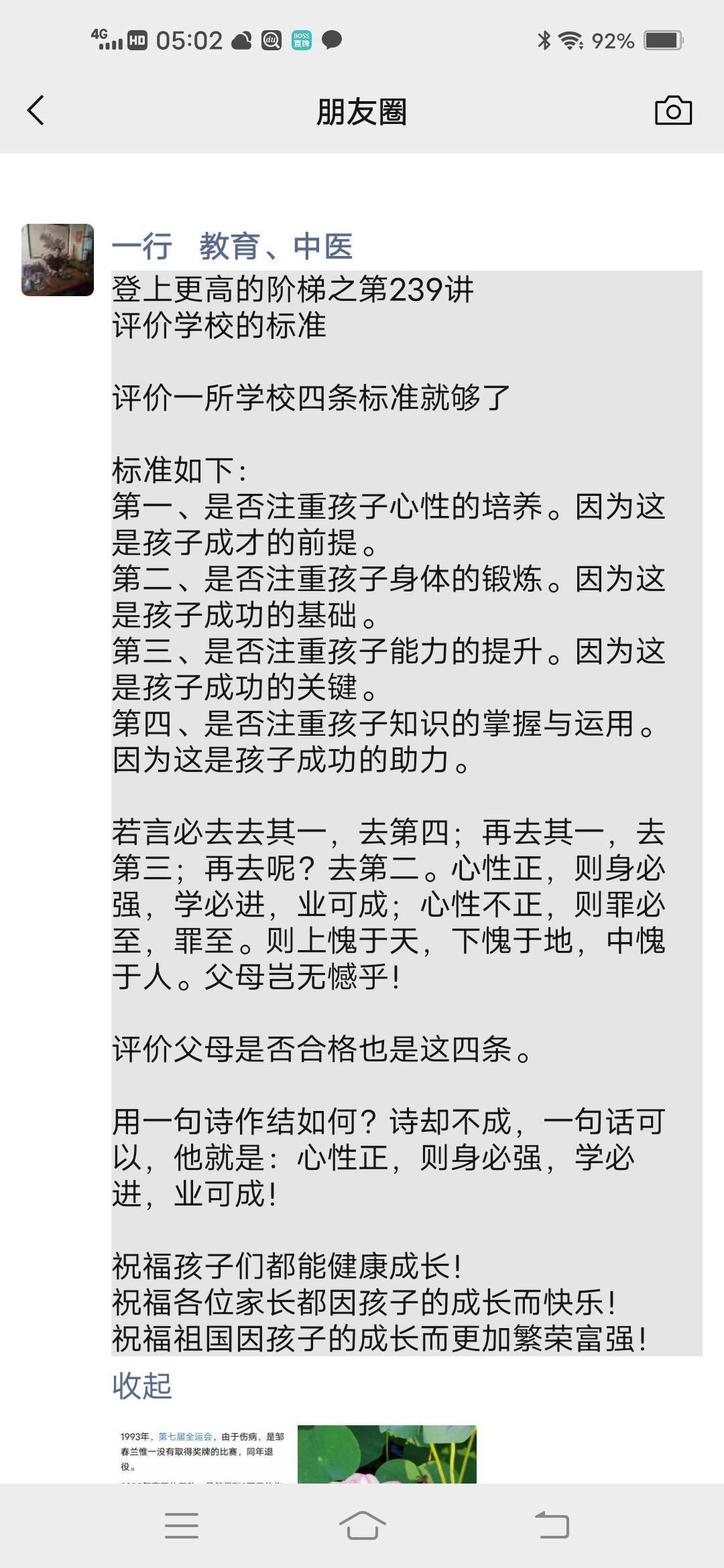Open the poster's profile avatar
The height and width of the screenshot is (1568, 724).
pos(58,260)
